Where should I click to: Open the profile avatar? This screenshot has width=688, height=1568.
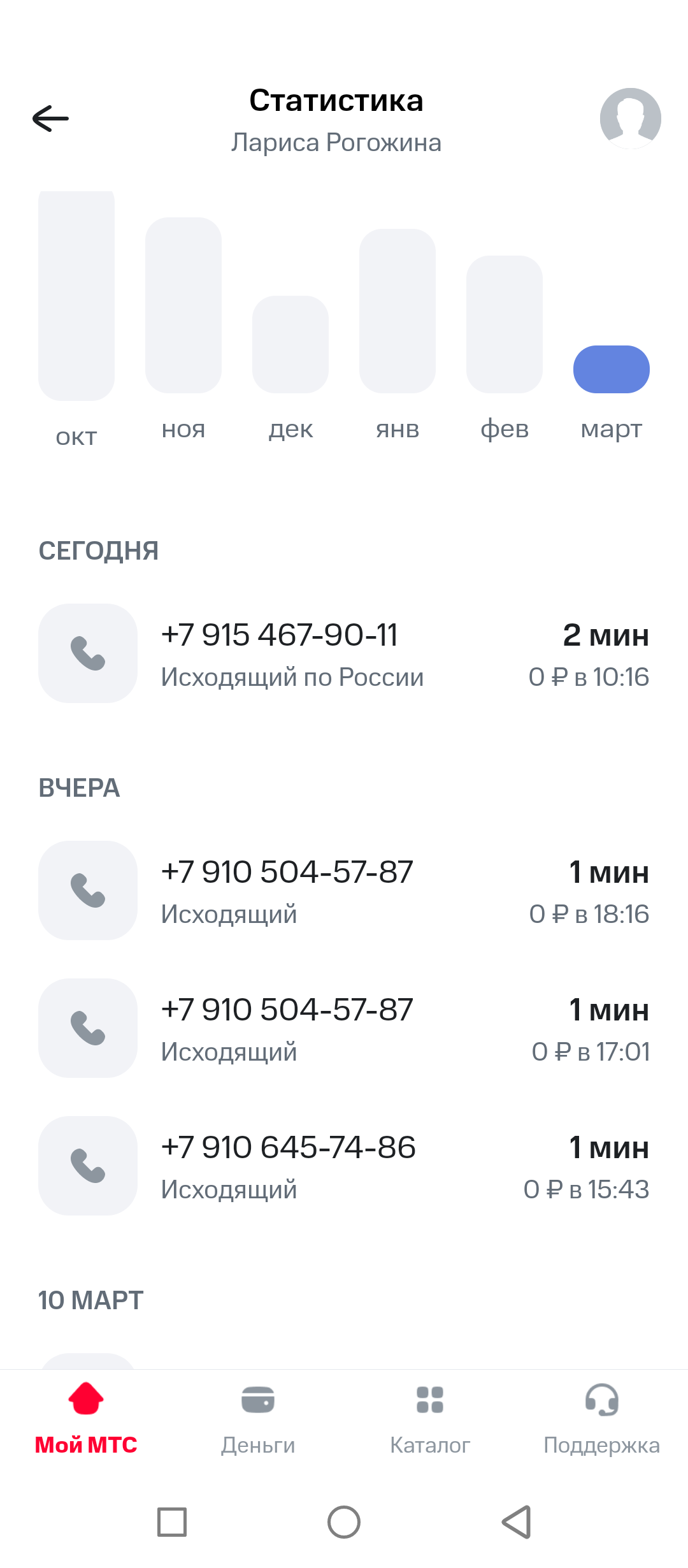(x=630, y=119)
